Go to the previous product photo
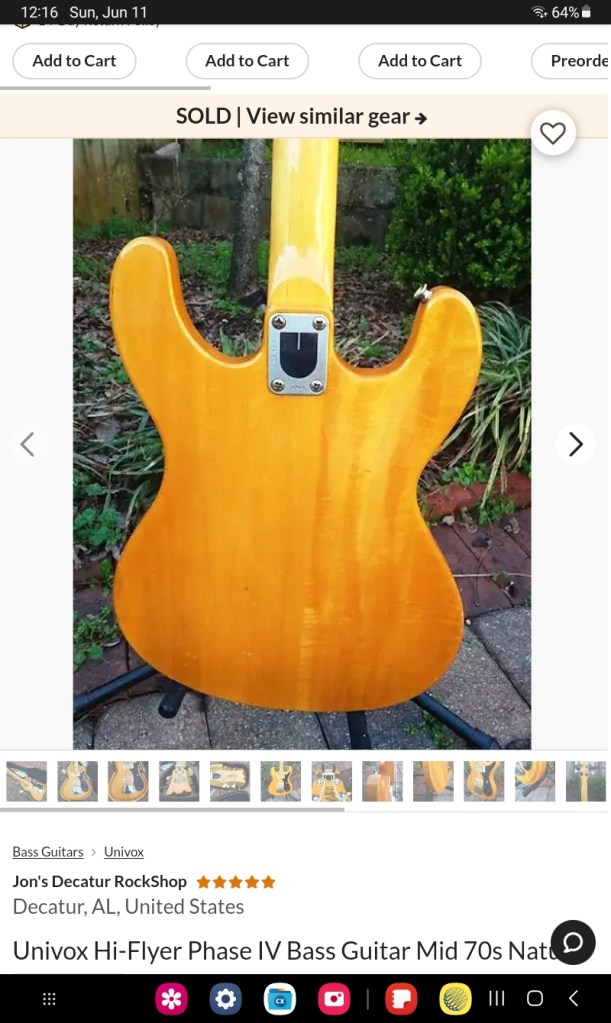The width and height of the screenshot is (611, 1023). point(28,444)
